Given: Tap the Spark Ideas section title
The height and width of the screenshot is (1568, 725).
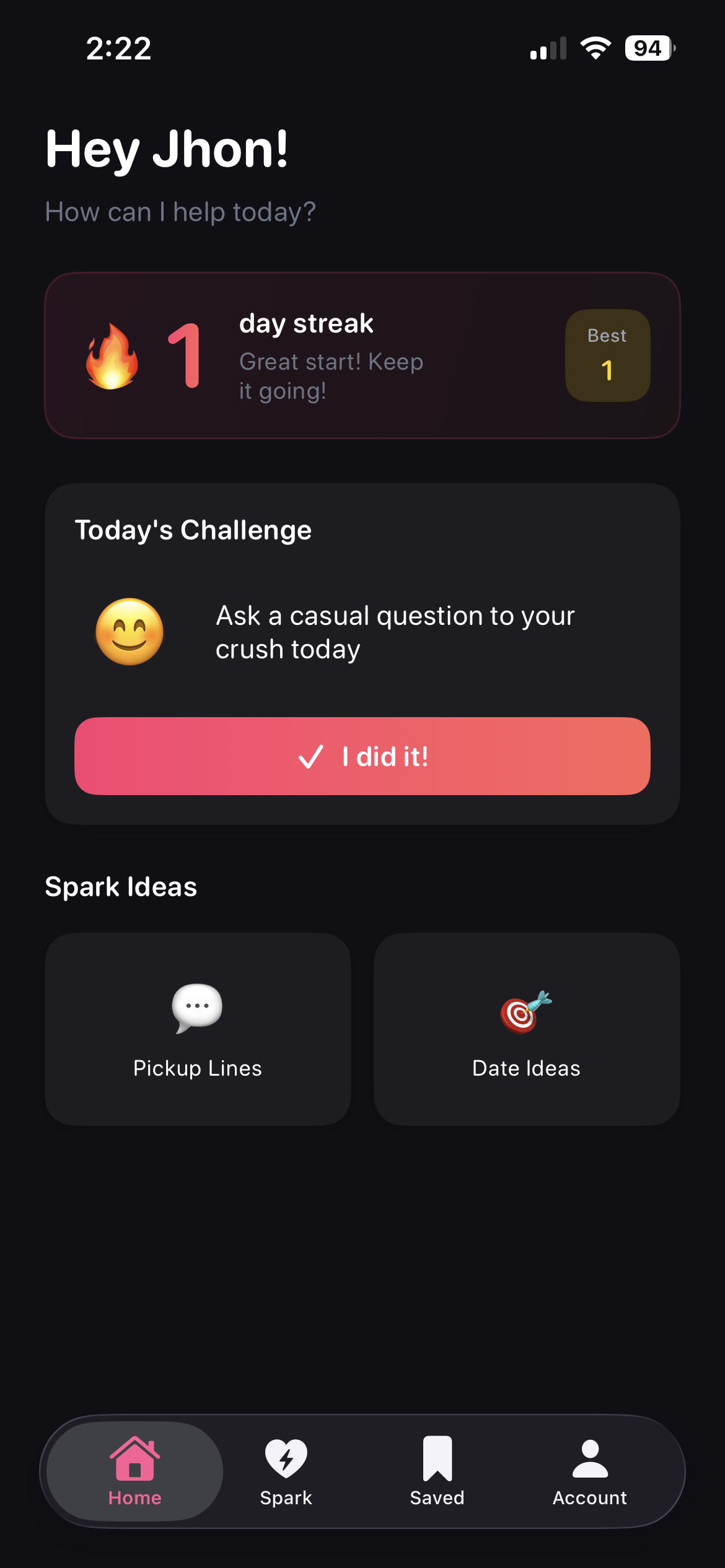Looking at the screenshot, I should [121, 887].
